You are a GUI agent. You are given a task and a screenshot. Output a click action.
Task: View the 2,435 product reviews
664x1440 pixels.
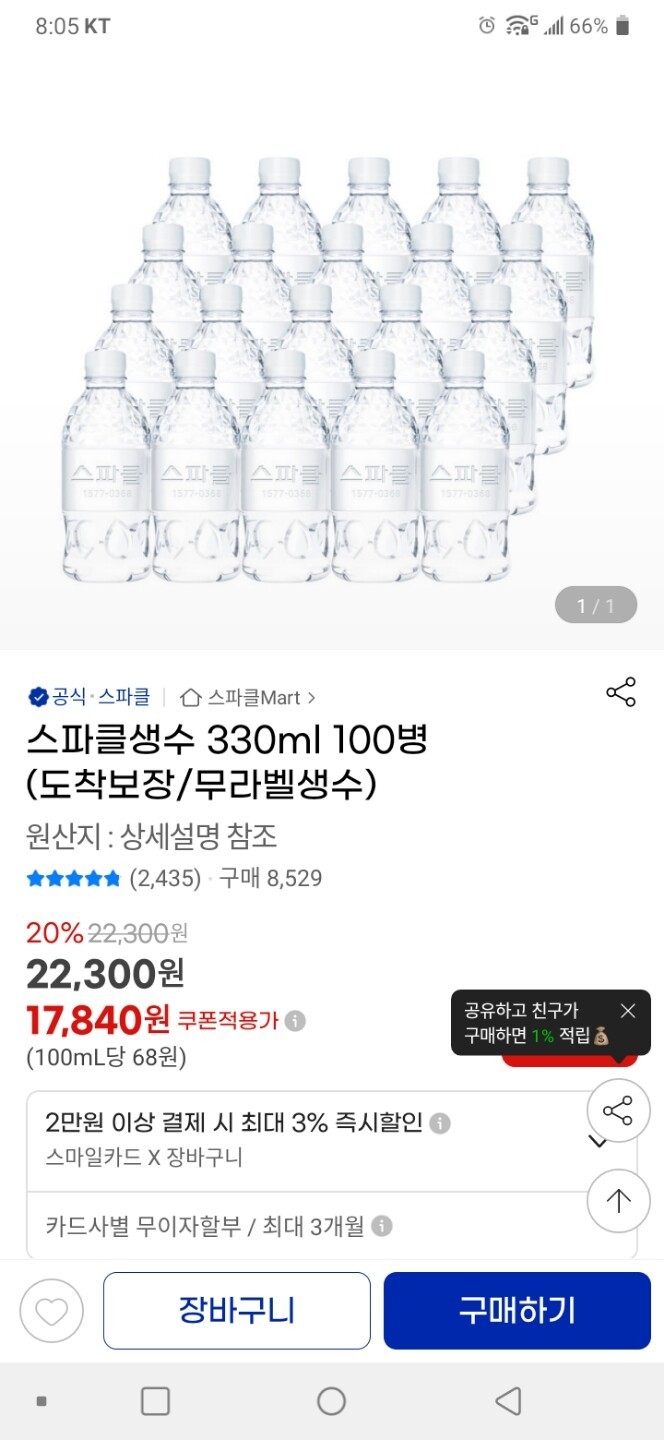tap(165, 879)
